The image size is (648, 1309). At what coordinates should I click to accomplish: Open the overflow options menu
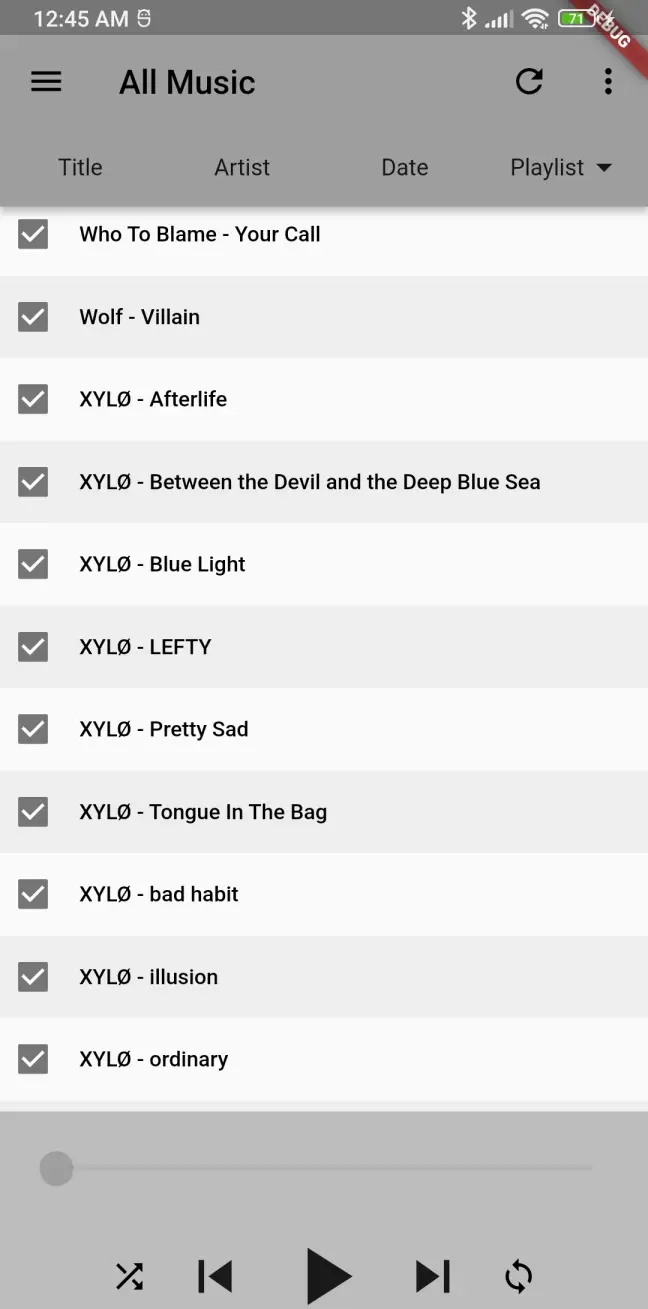click(608, 82)
